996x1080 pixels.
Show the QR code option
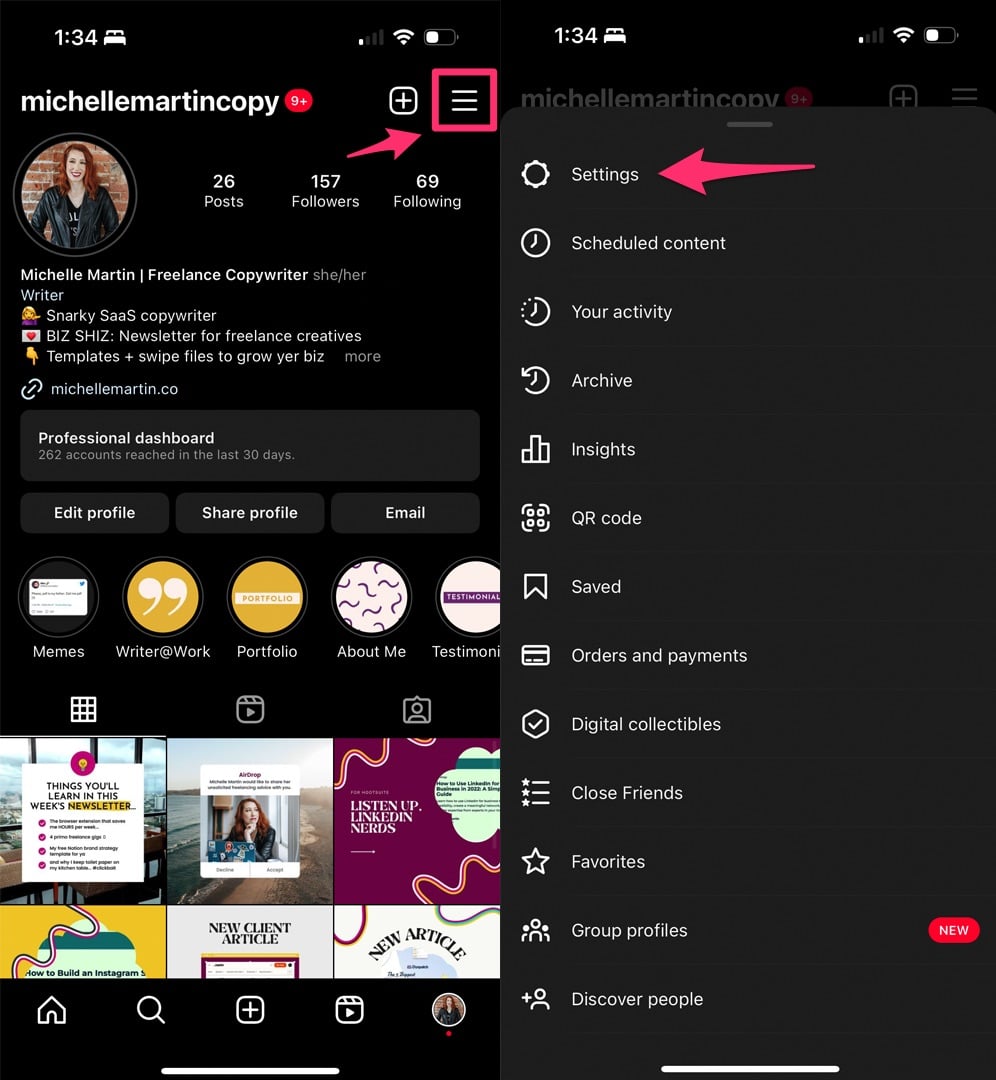tap(606, 518)
